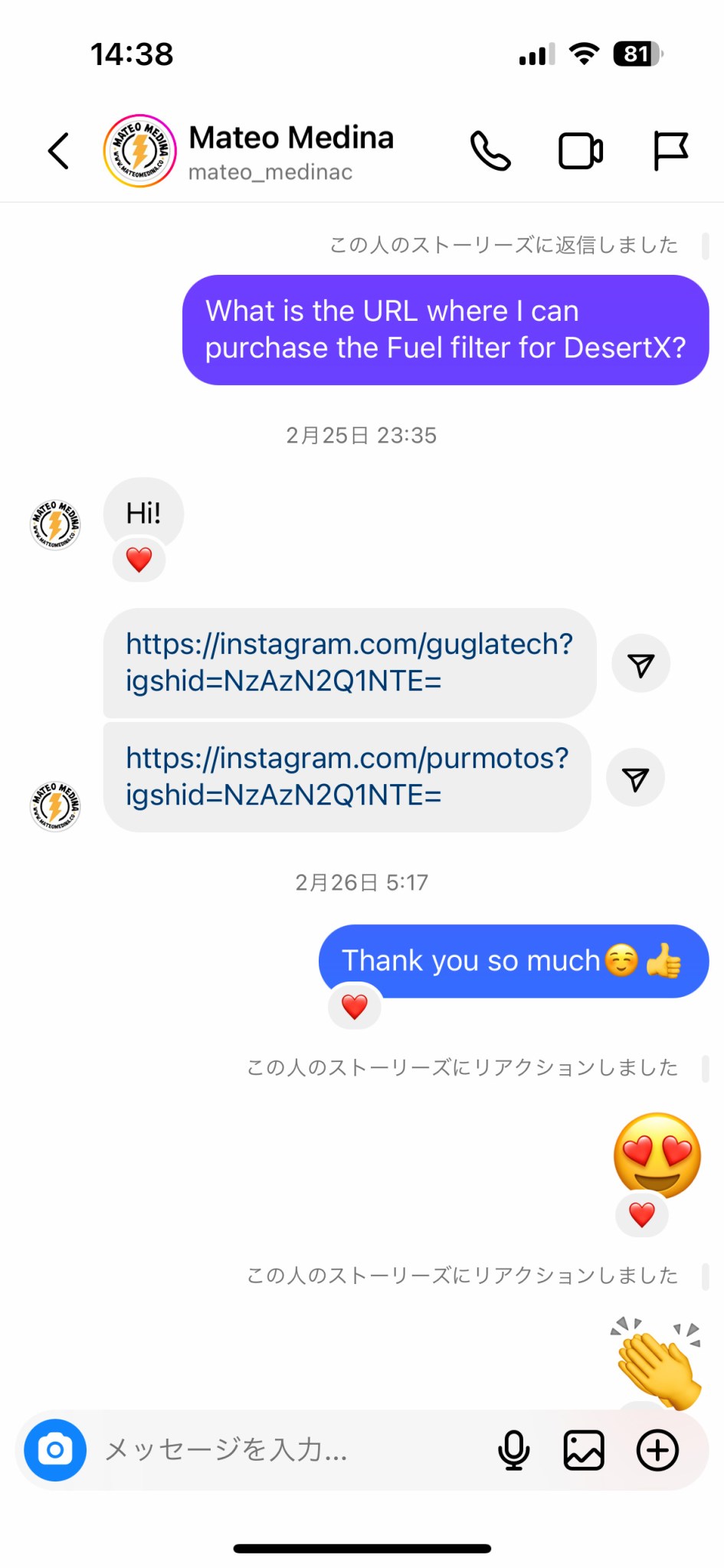Viewport: 724px width, 1568px height.
Task: View heart reaction on Thank you message
Action: pyautogui.click(x=354, y=1007)
